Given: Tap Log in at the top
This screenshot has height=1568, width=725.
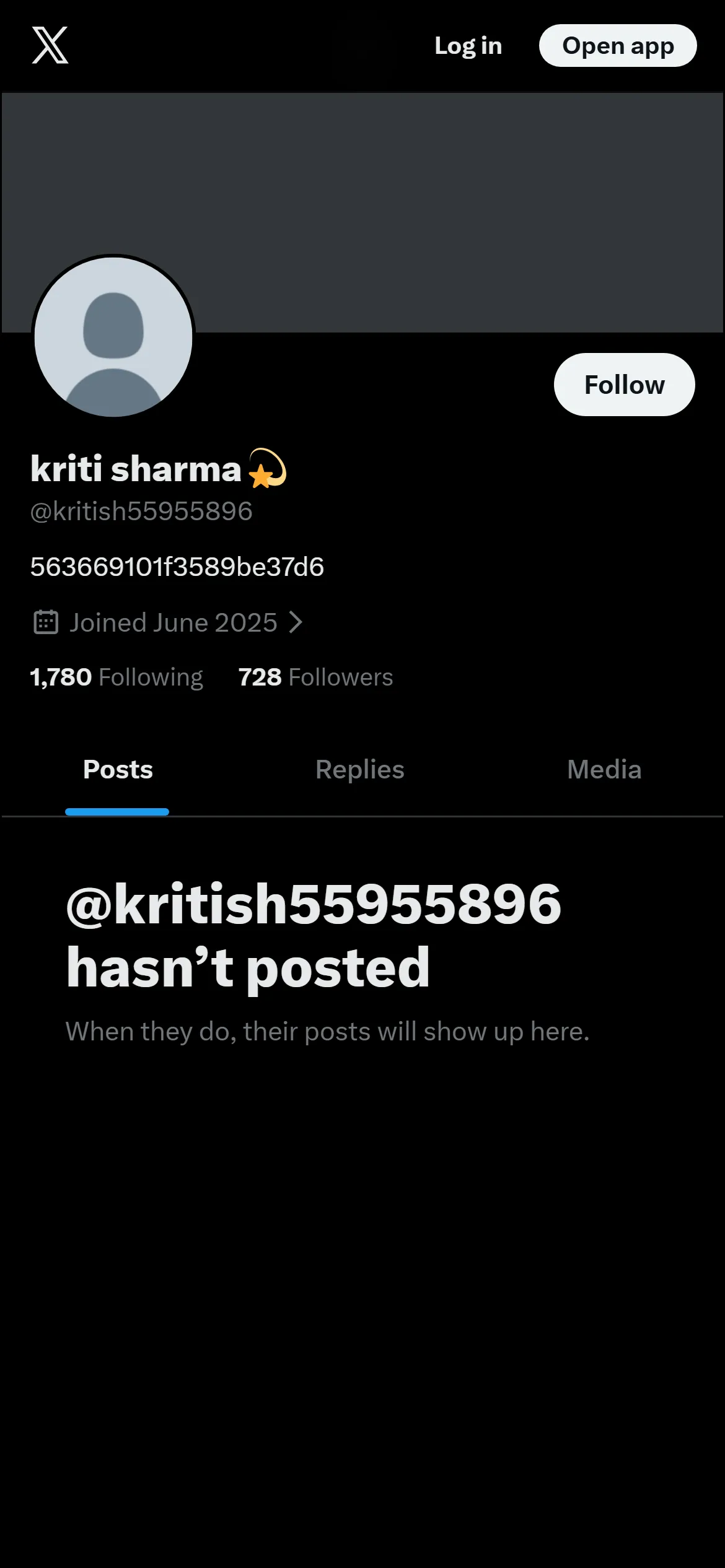Looking at the screenshot, I should (468, 46).
